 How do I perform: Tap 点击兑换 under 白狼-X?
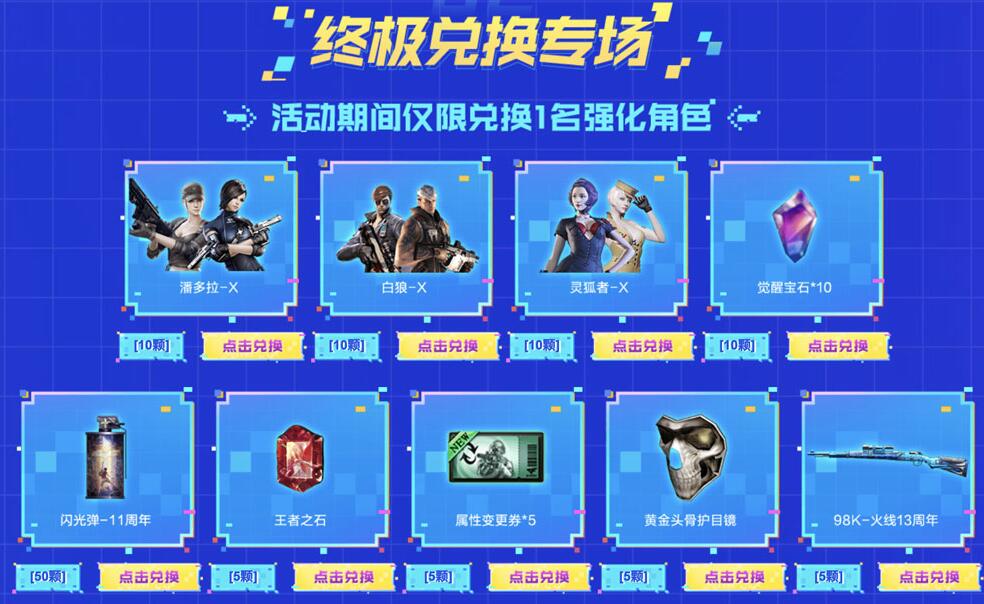click(x=446, y=346)
